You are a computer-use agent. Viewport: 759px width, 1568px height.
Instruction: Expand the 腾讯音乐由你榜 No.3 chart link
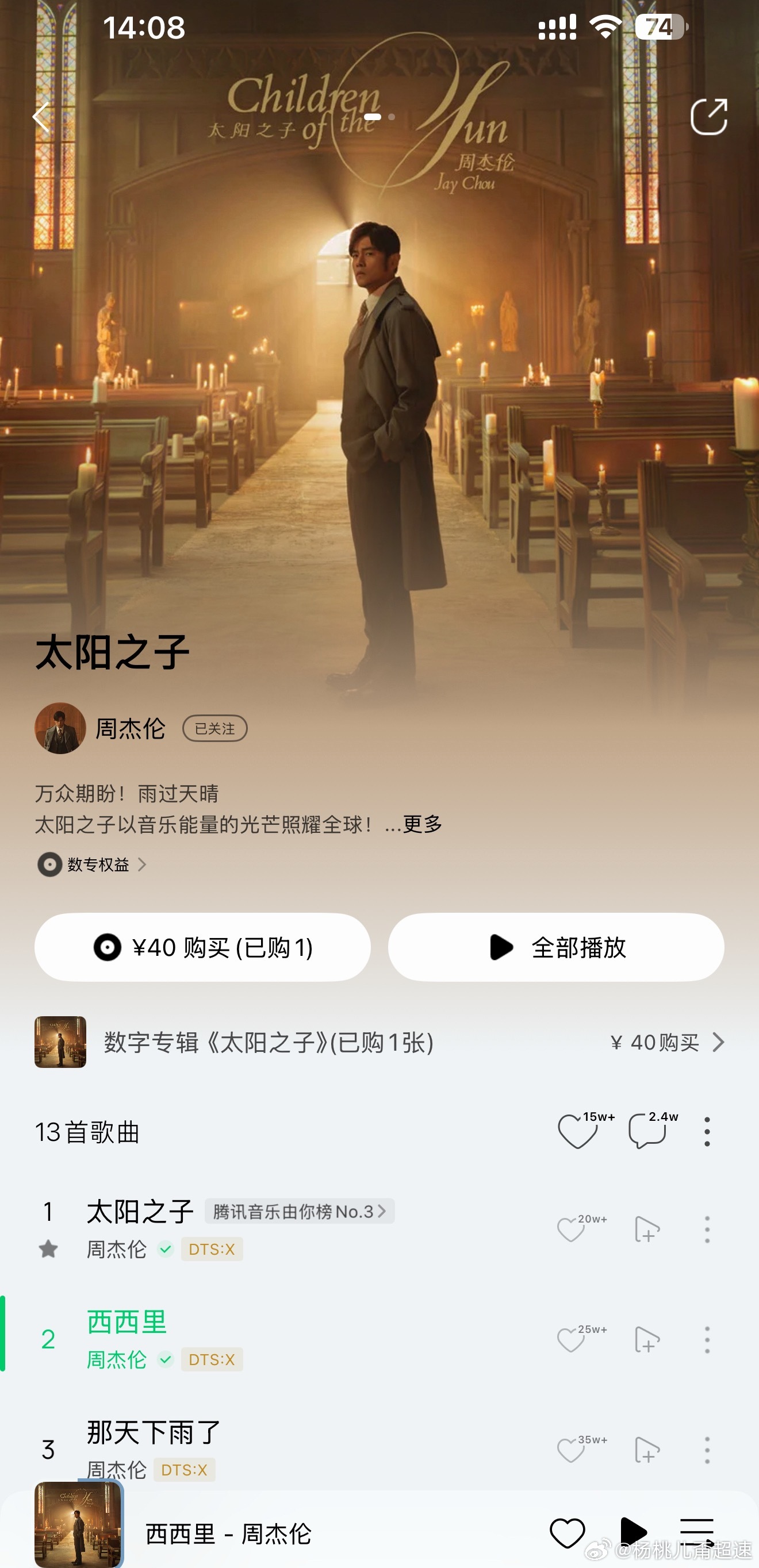pyautogui.click(x=298, y=1210)
